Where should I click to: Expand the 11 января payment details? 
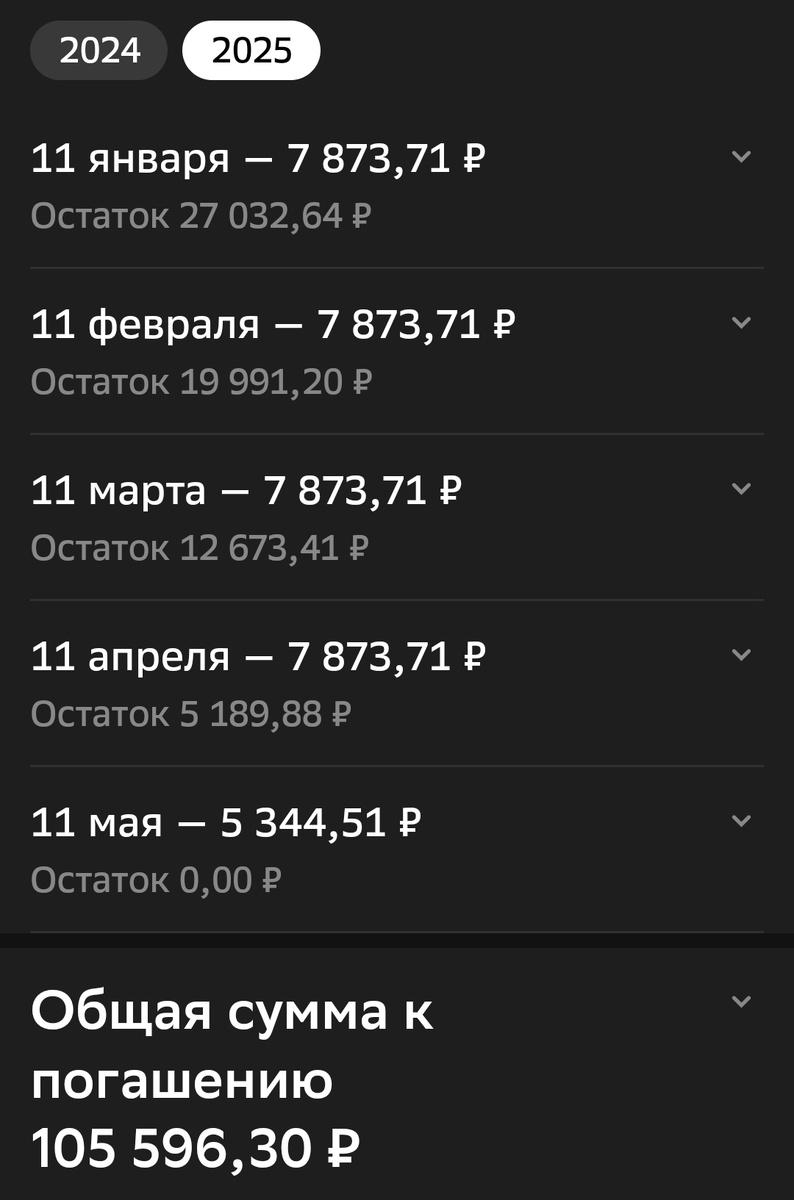(741, 157)
